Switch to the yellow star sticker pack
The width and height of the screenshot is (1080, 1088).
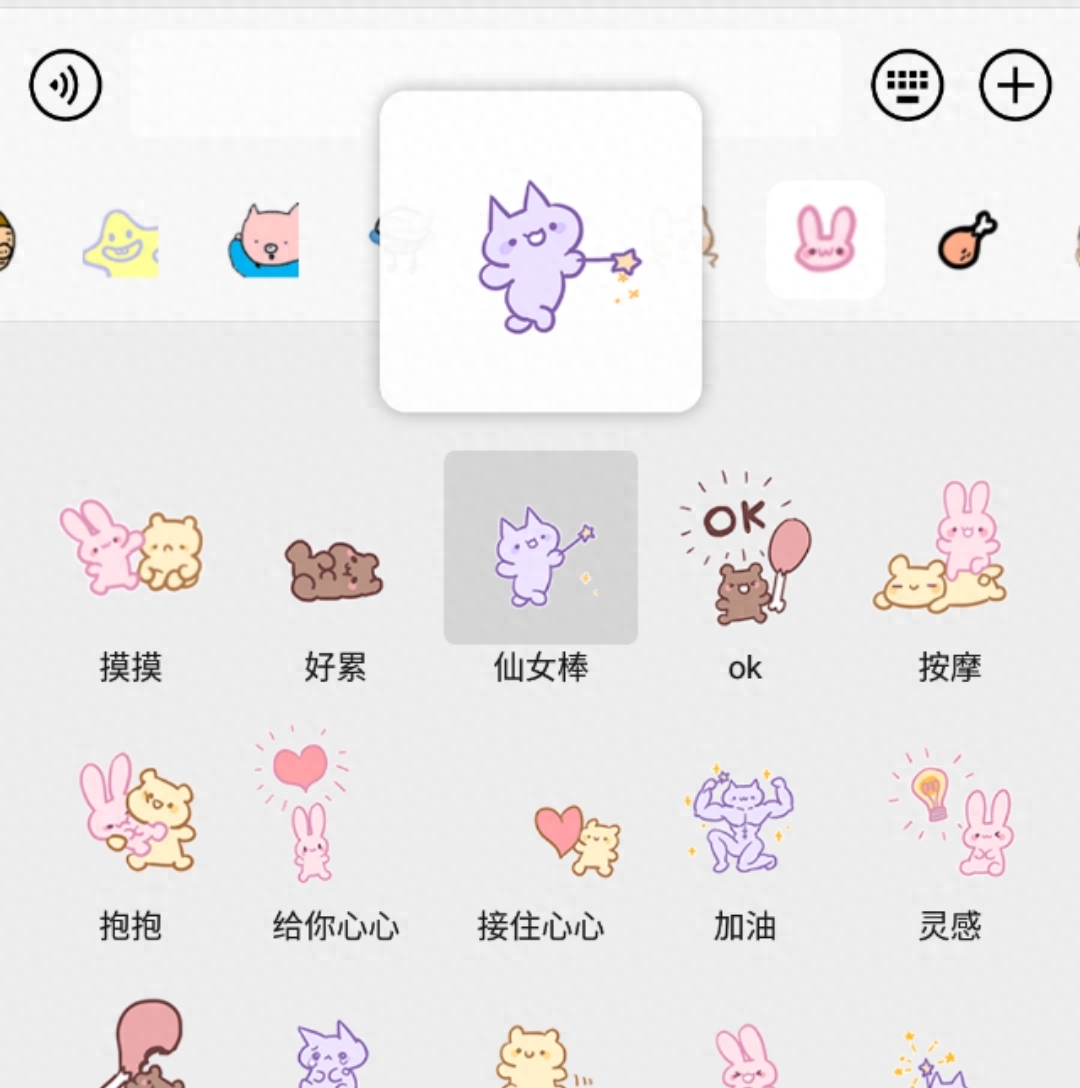coord(121,242)
